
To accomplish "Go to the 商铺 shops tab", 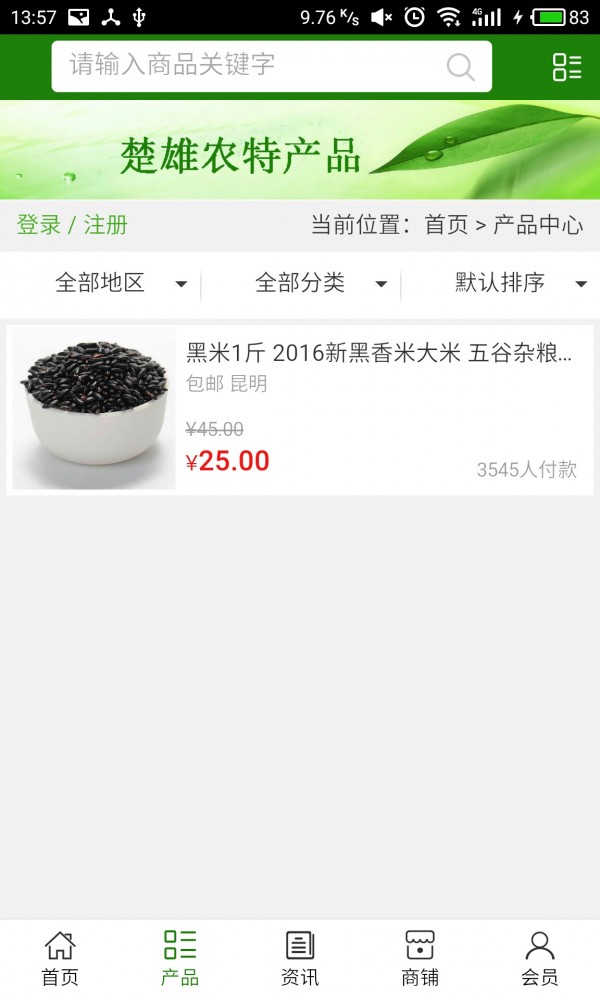I will click(420, 958).
